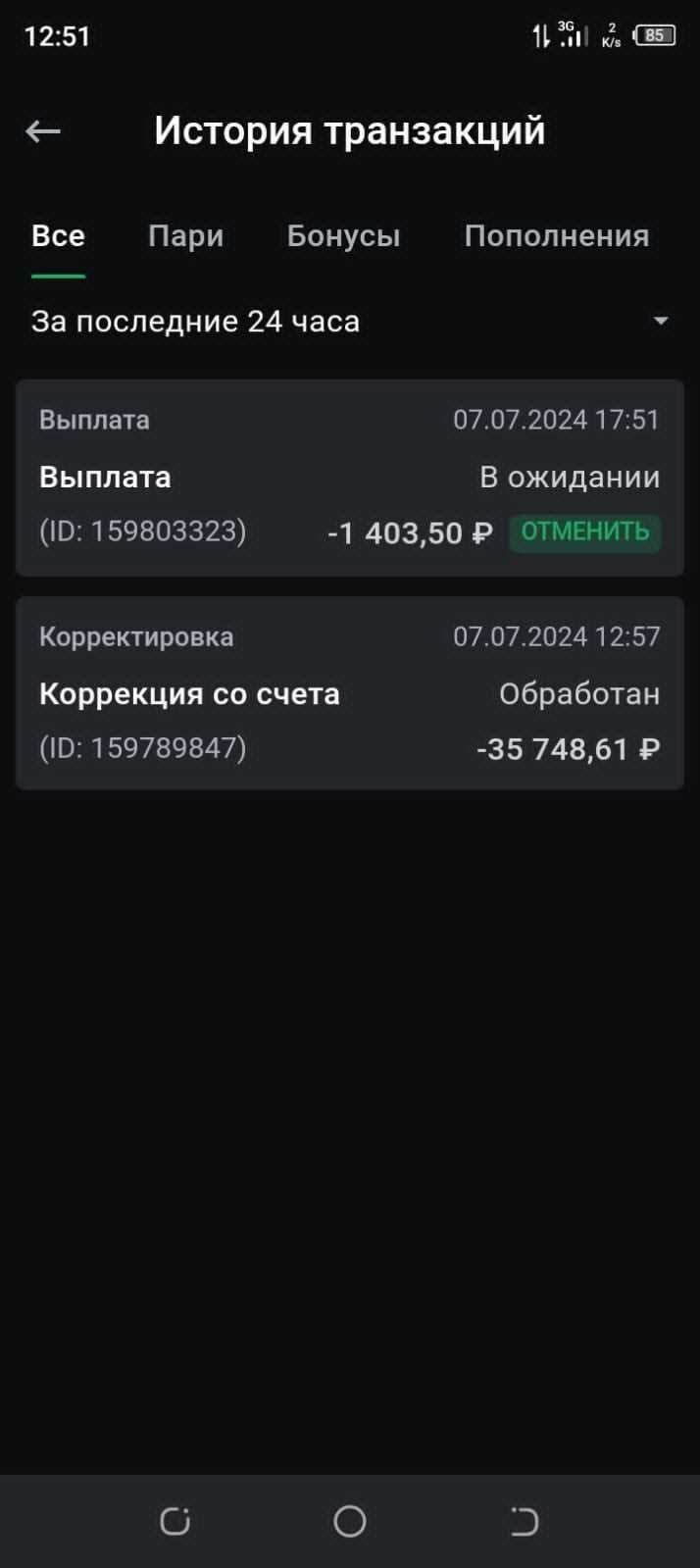Tap the system home button
Image resolution: width=700 pixels, height=1568 pixels.
tap(350, 1521)
